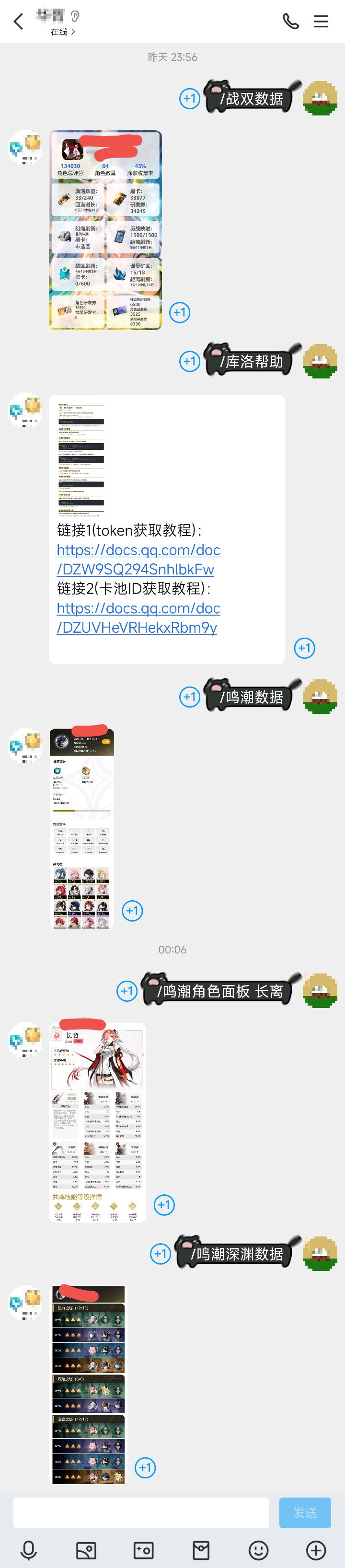Open the image picker icon
The height and width of the screenshot is (1568, 345).
[x=86, y=1550]
